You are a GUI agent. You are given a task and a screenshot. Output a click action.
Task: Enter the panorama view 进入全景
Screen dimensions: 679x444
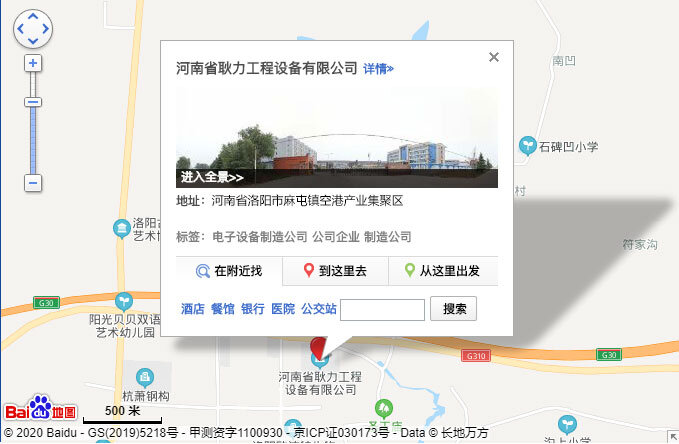tap(211, 177)
